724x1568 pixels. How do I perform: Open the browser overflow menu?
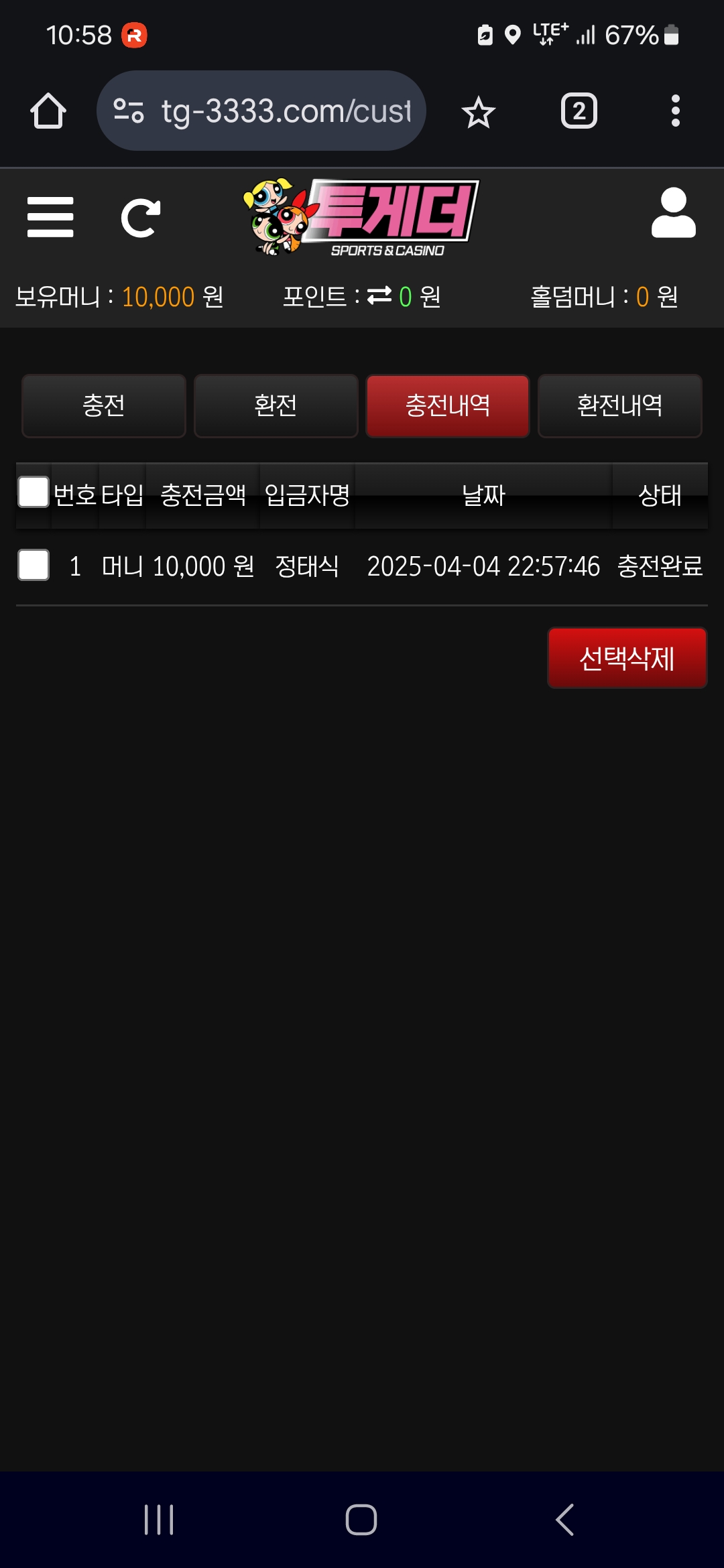[x=675, y=111]
